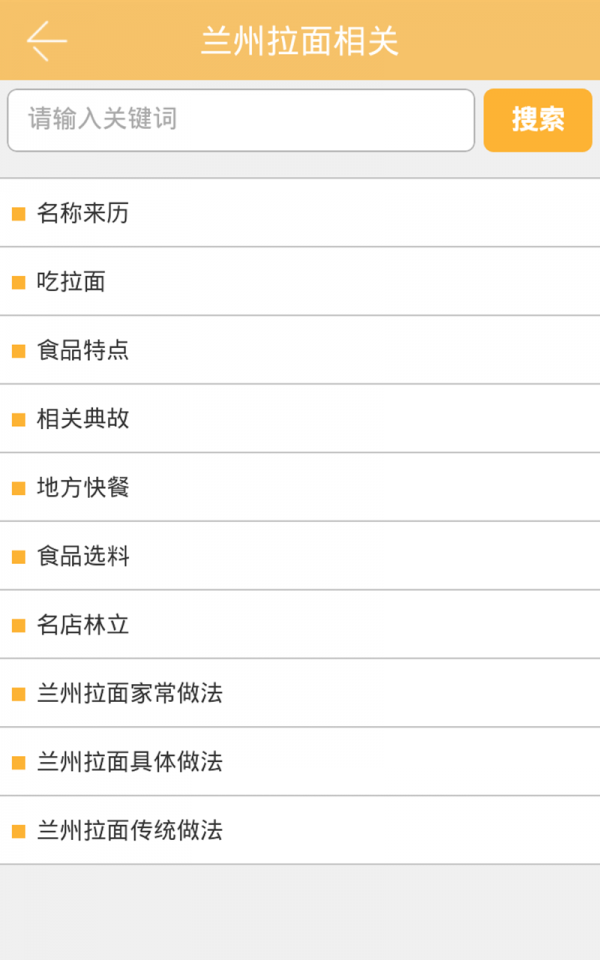The image size is (600, 960).
Task: Open 兰州拉面具体做法 recipe
Action: 300,762
